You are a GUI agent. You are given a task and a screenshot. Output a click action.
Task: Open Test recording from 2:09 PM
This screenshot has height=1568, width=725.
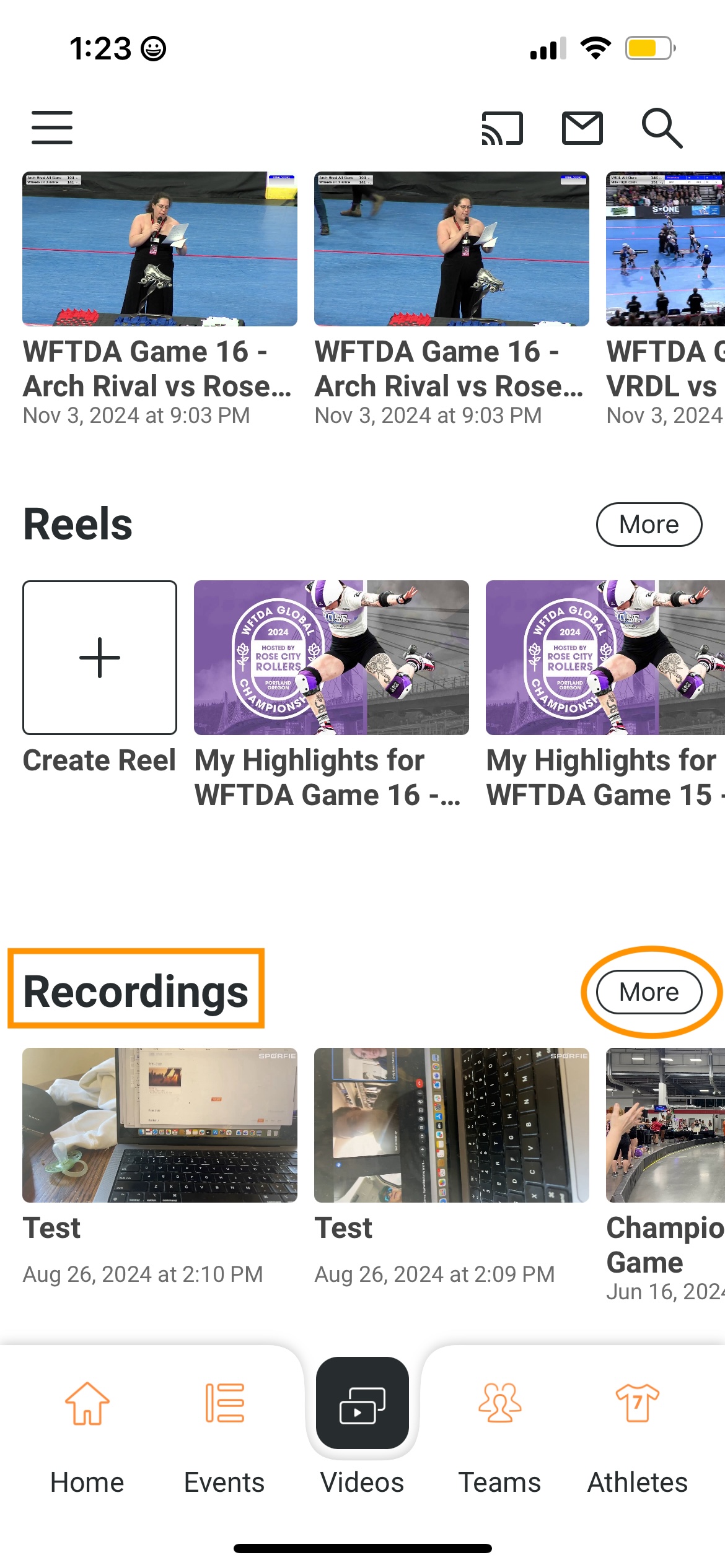pos(451,1125)
